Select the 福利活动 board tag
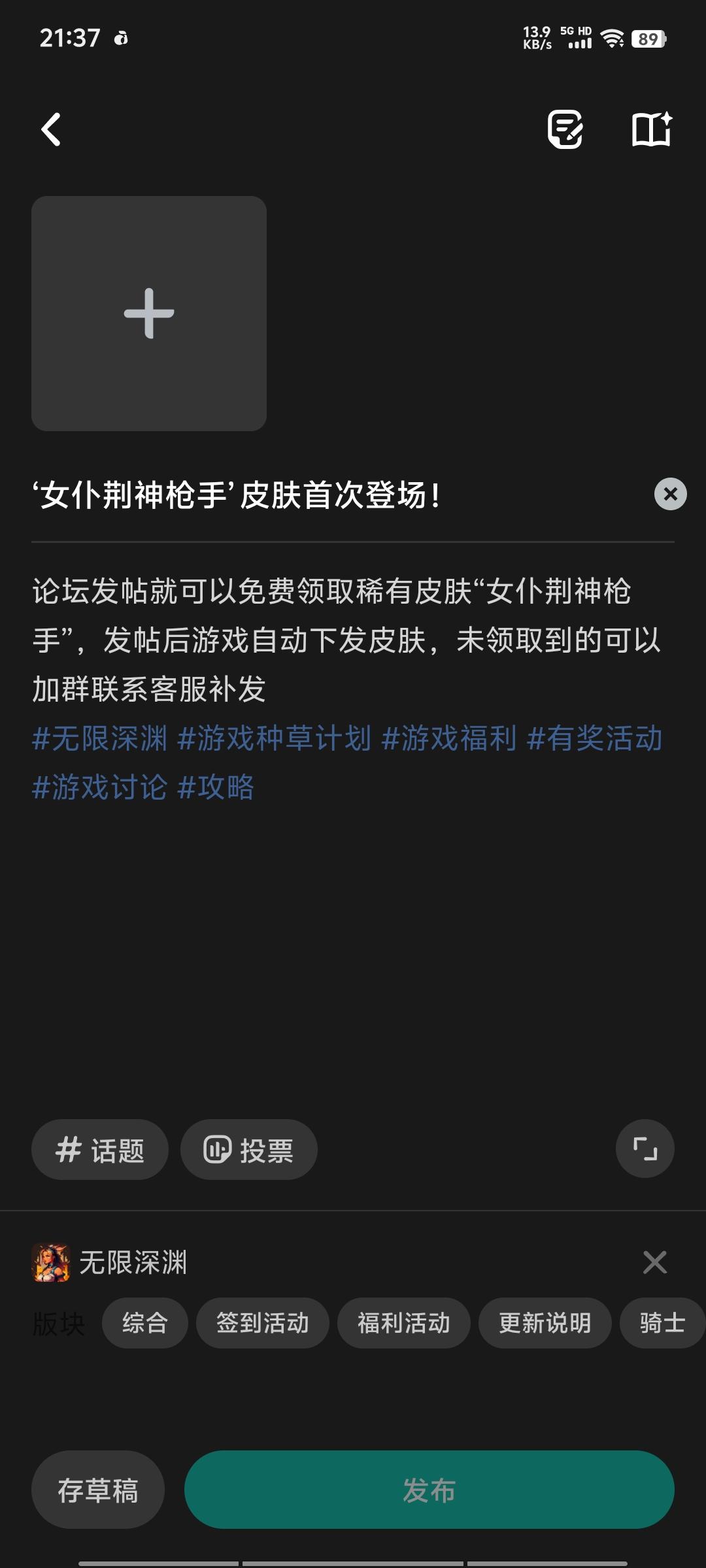Image resolution: width=706 pixels, height=1568 pixels. tap(403, 1323)
